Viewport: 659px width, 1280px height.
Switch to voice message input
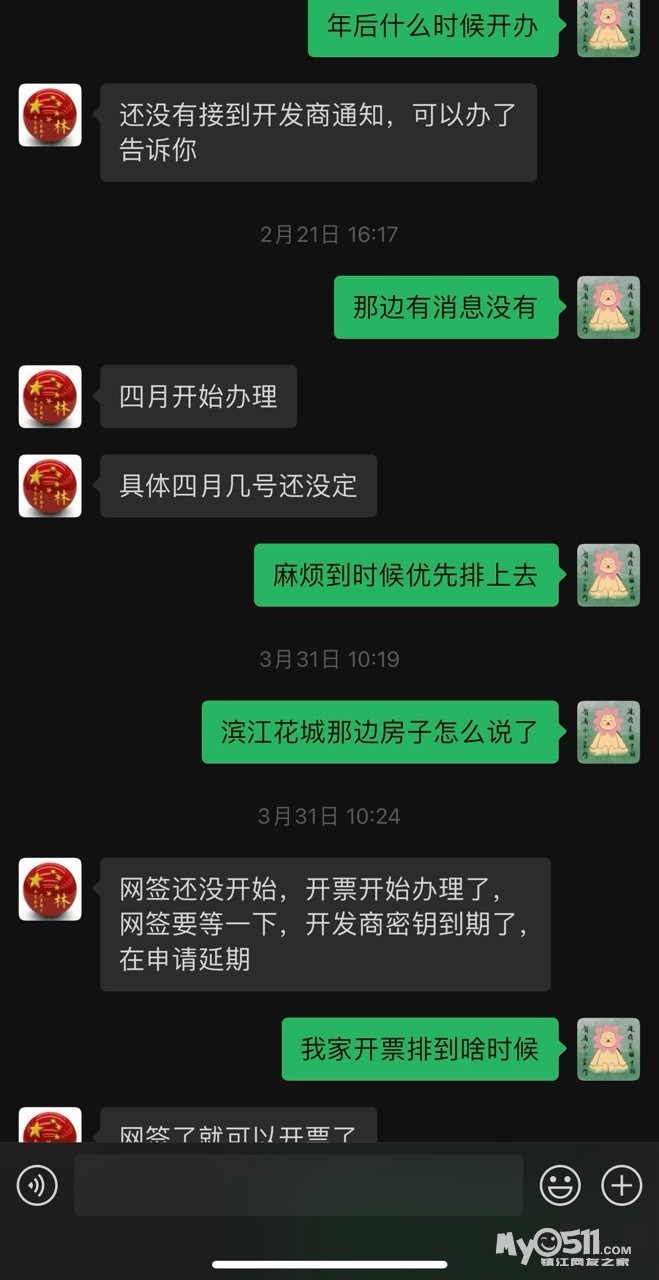click(37, 1186)
